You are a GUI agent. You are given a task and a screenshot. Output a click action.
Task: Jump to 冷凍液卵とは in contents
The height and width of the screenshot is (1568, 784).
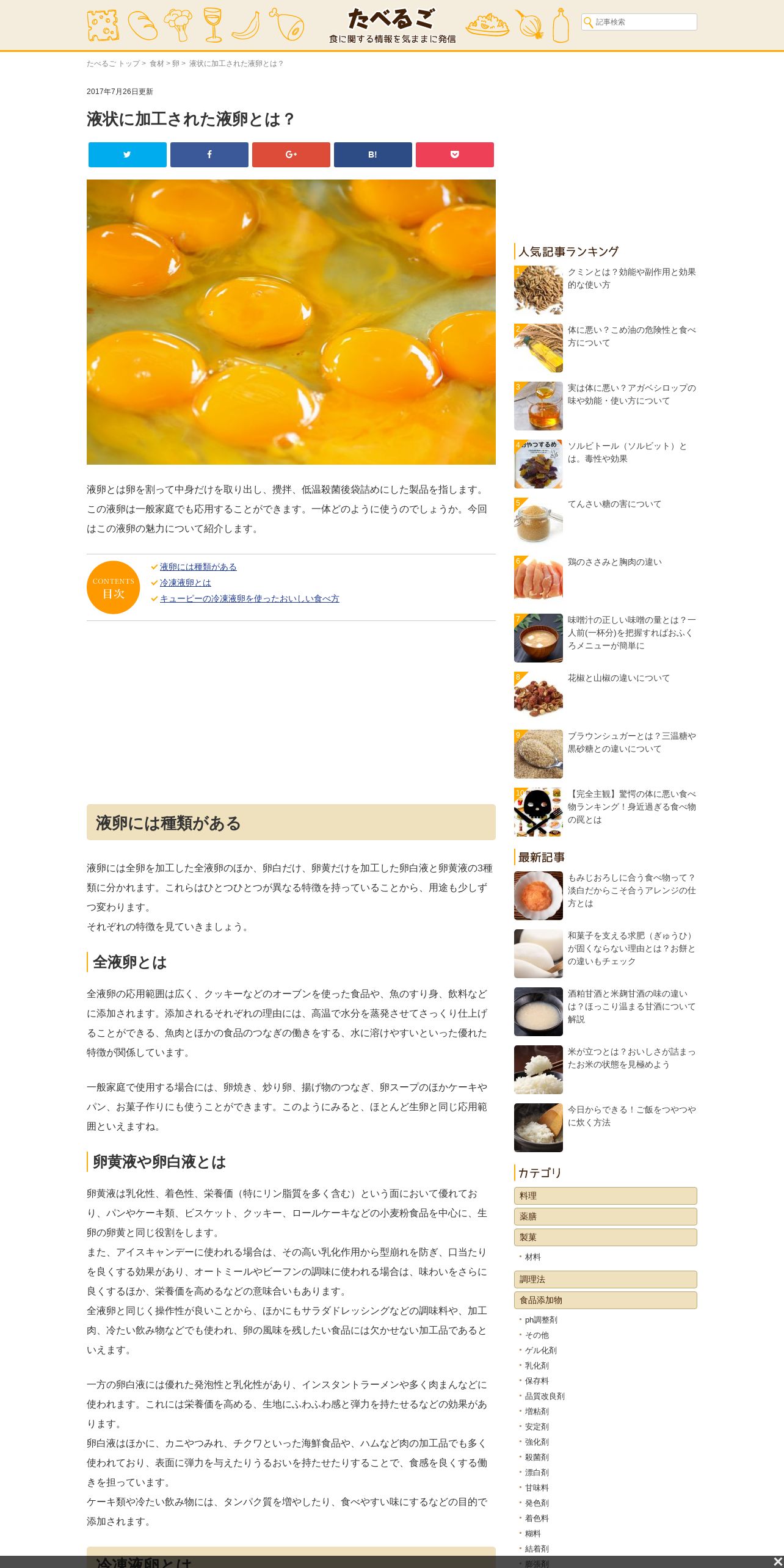(x=185, y=583)
